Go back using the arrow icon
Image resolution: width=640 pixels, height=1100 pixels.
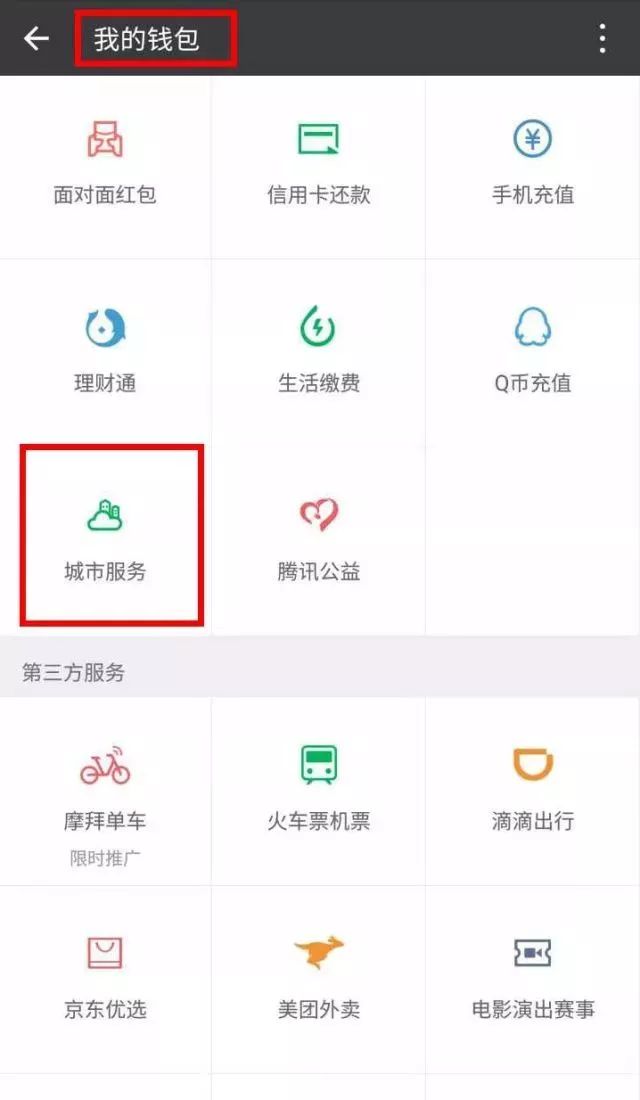pyautogui.click(x=36, y=38)
